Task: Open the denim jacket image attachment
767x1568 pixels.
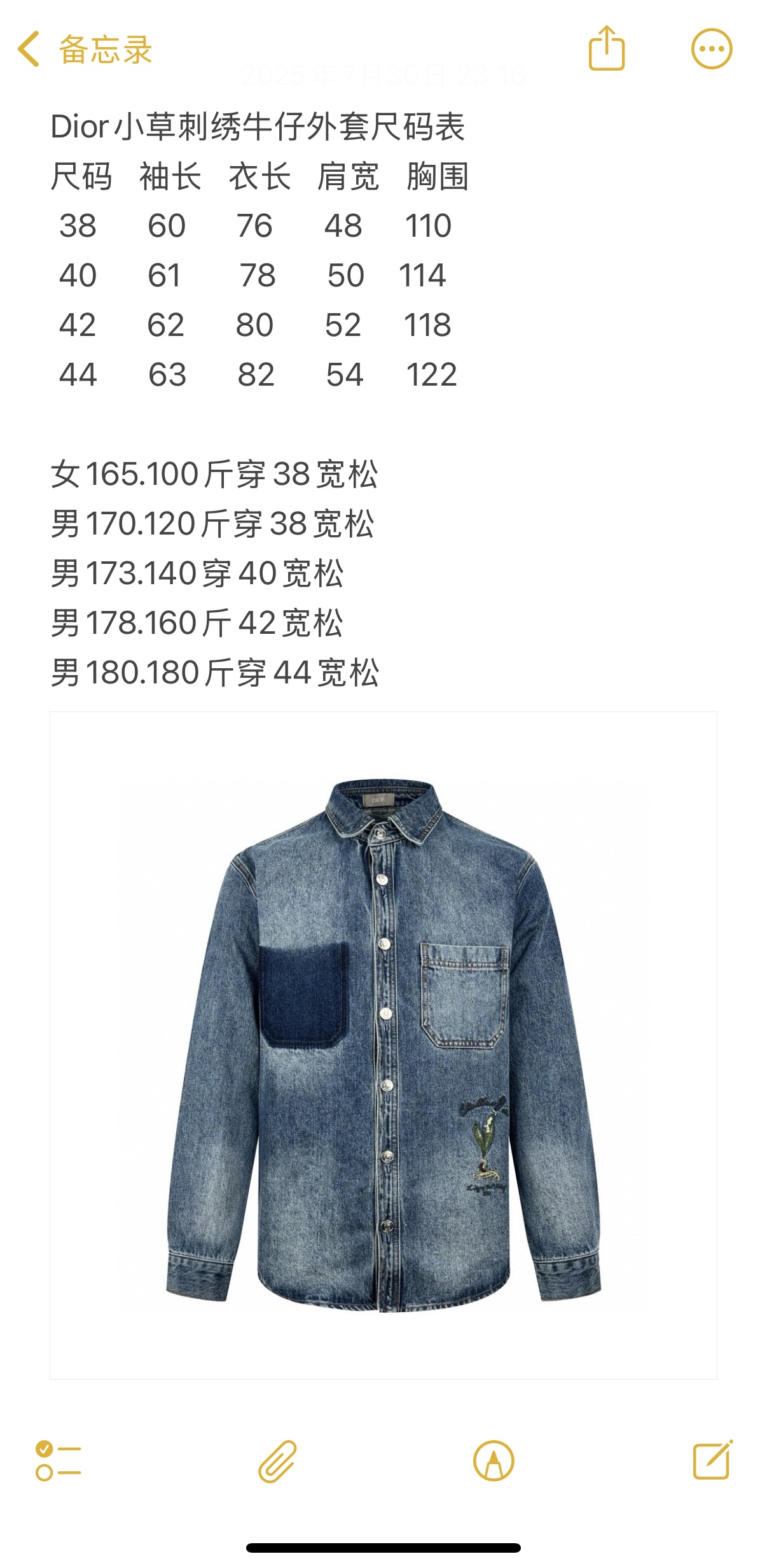Action: [x=383, y=1045]
